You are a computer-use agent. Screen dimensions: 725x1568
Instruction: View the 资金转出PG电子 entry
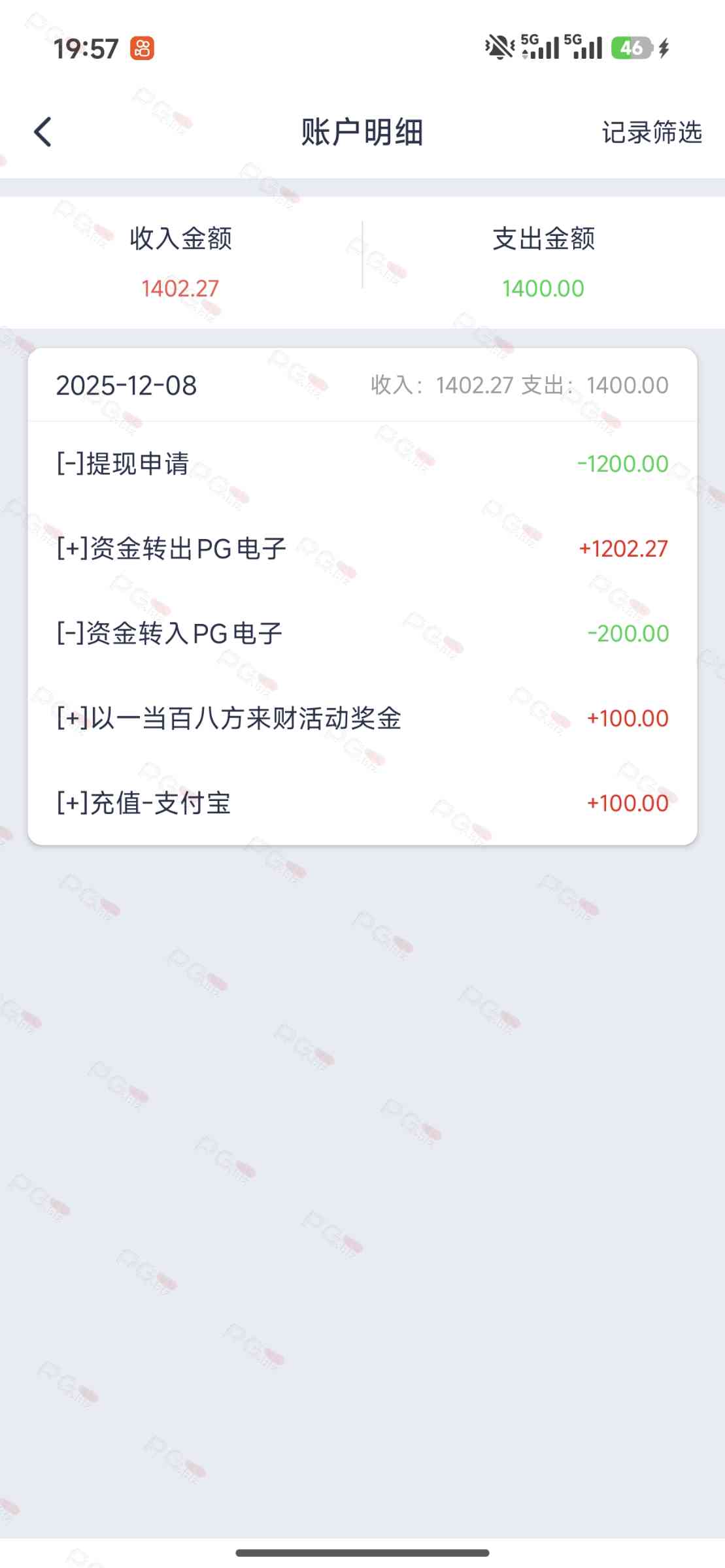point(362,549)
